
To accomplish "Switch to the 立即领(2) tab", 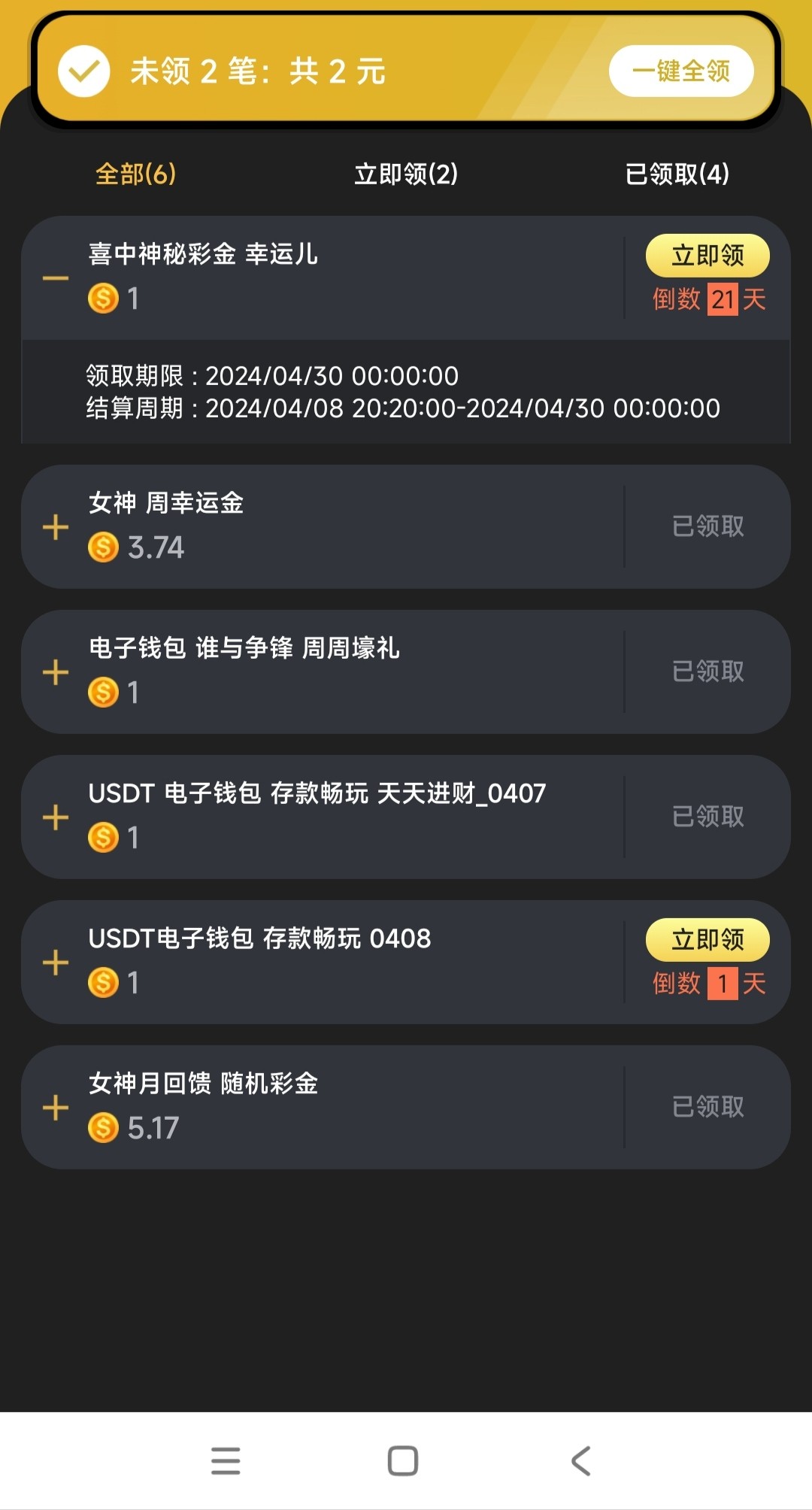I will coord(406,174).
